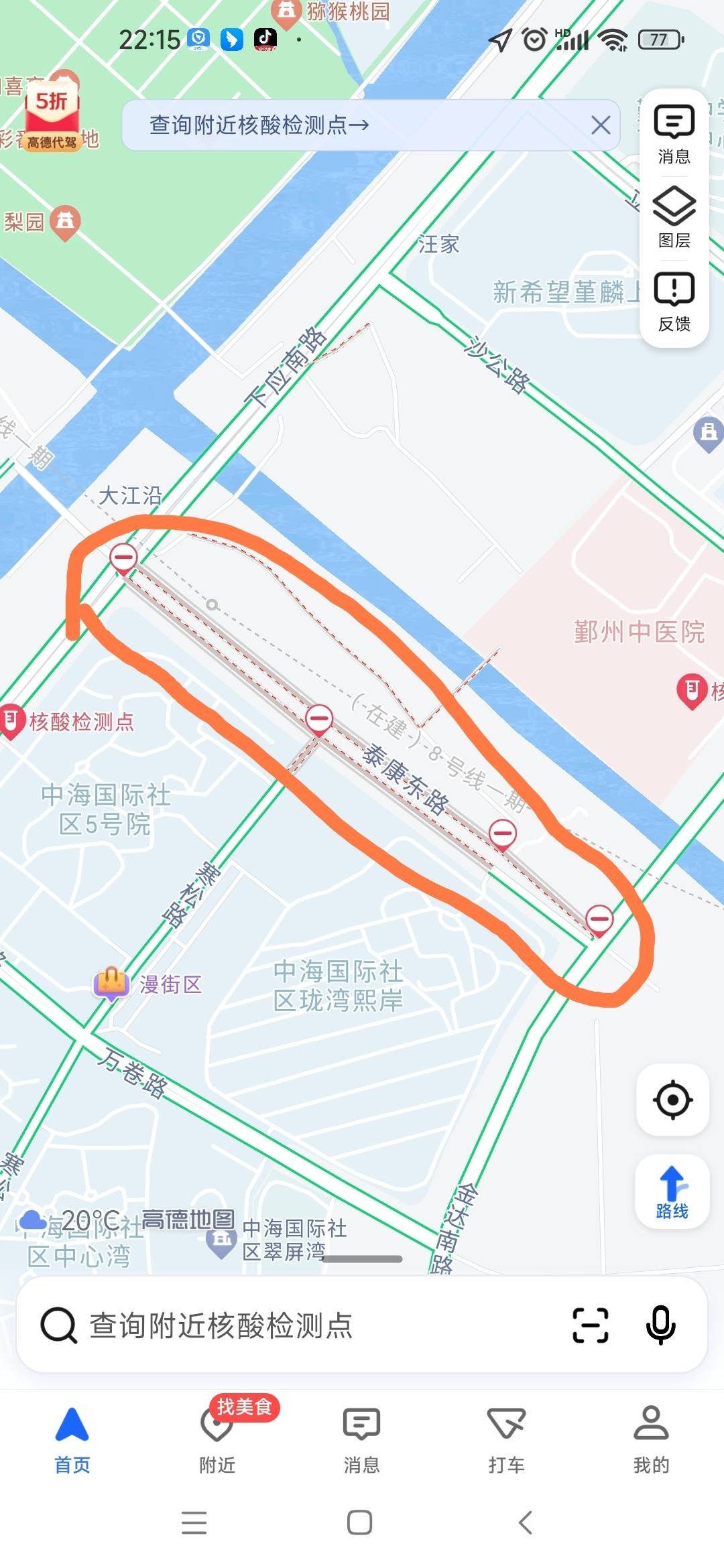
Task: Go back using system navigation bar
Action: click(526, 1522)
